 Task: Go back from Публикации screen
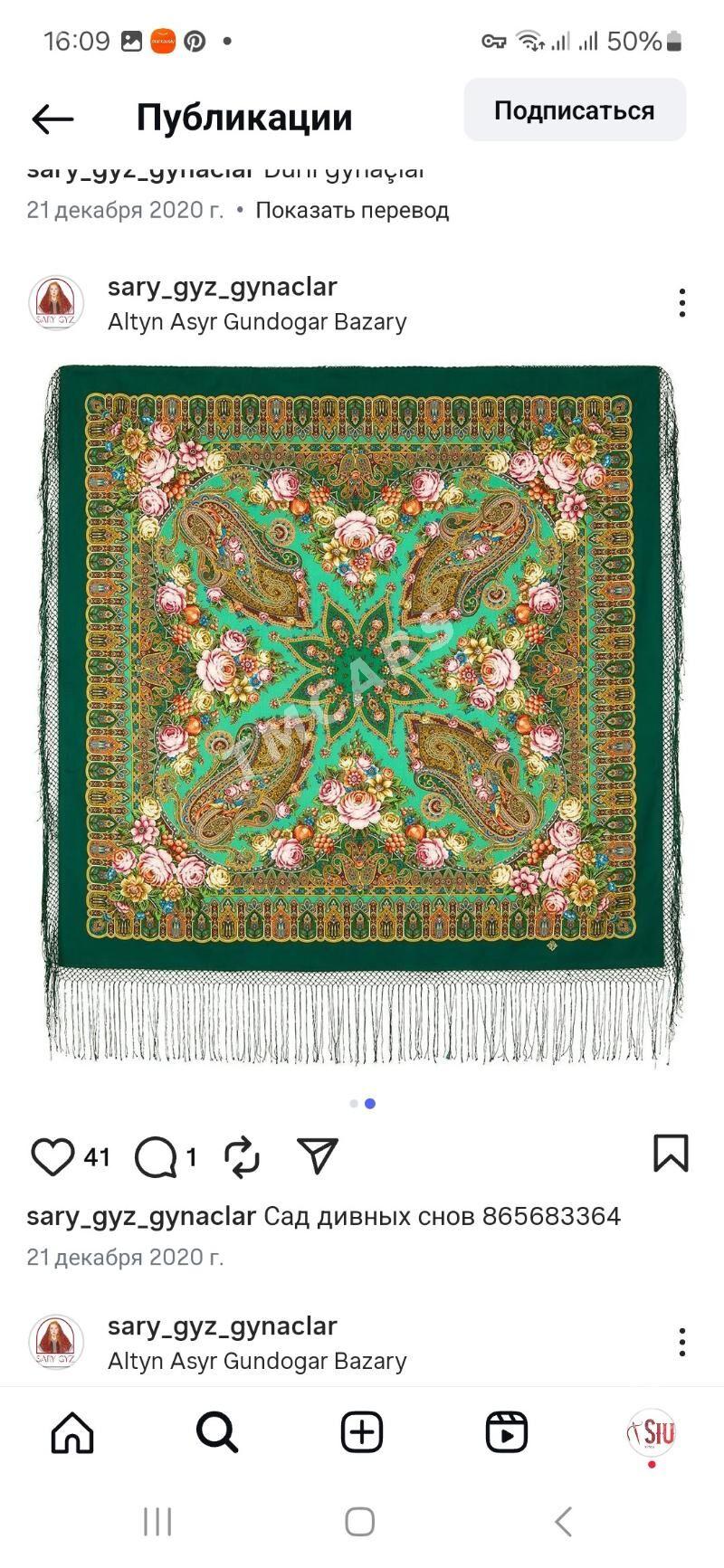point(52,119)
